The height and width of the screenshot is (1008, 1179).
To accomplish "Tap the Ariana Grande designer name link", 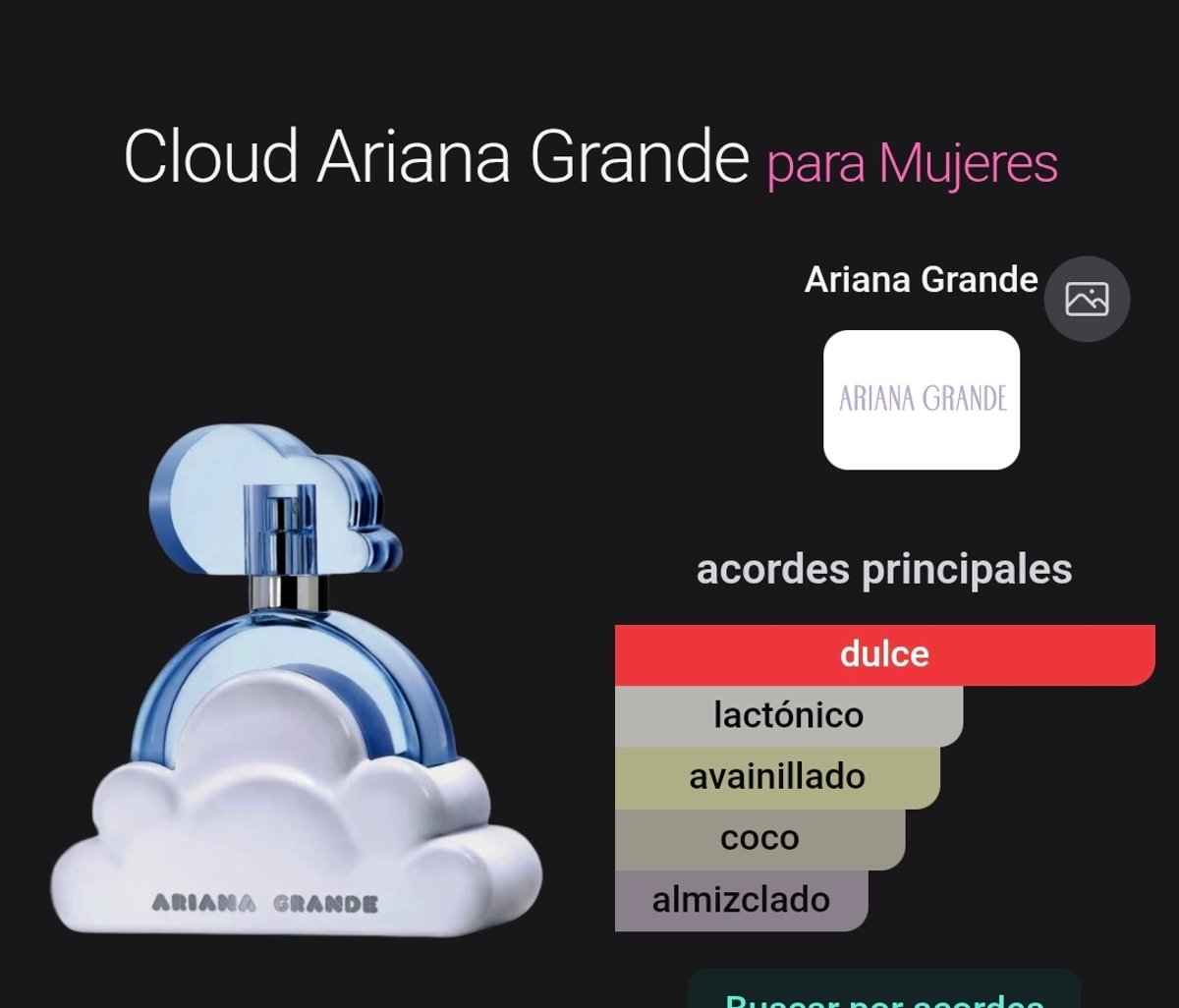I will pos(921,281).
